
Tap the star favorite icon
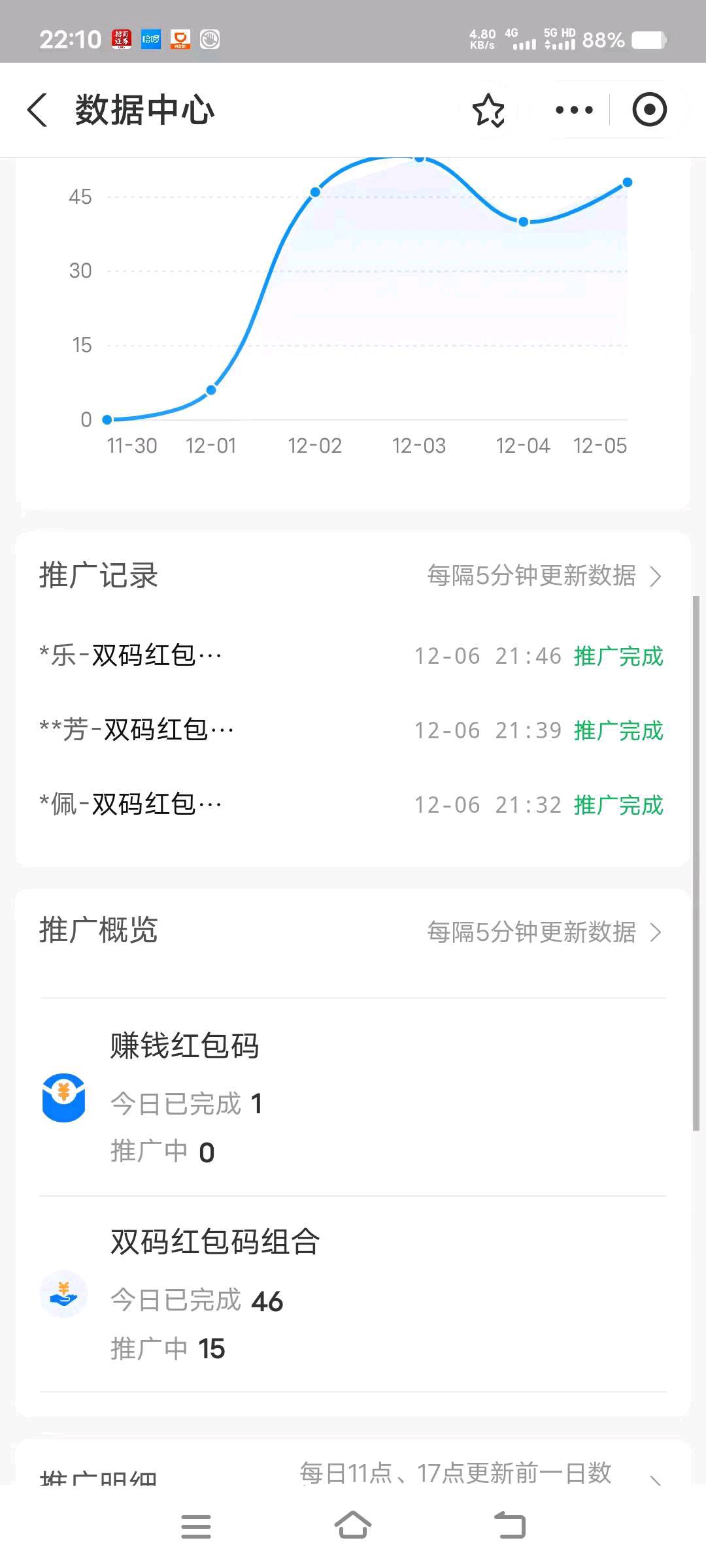click(x=488, y=110)
